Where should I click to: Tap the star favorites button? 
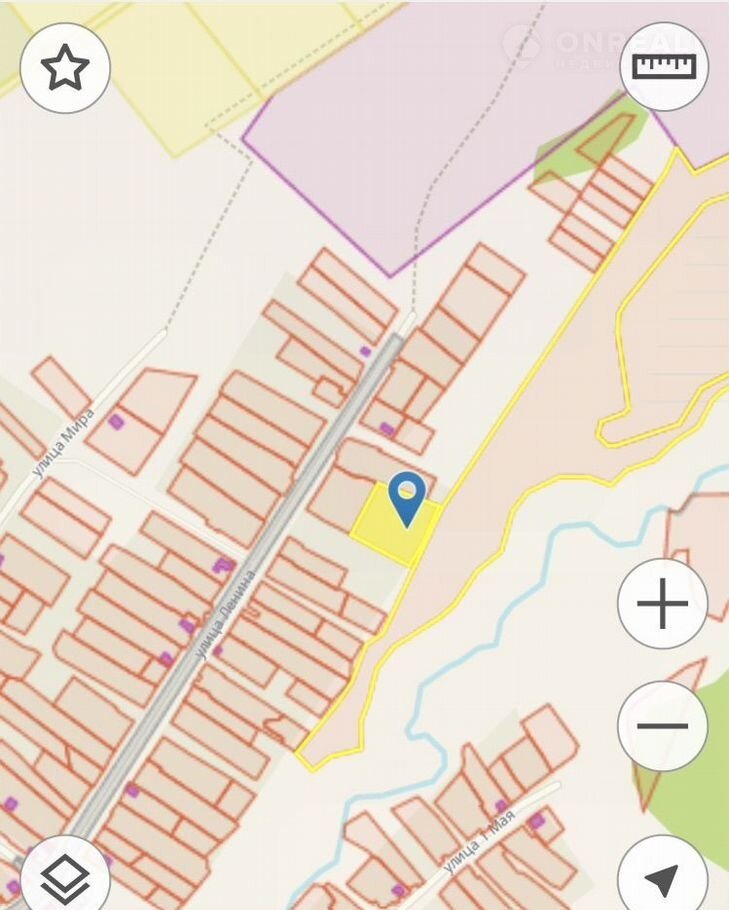pyautogui.click(x=65, y=67)
